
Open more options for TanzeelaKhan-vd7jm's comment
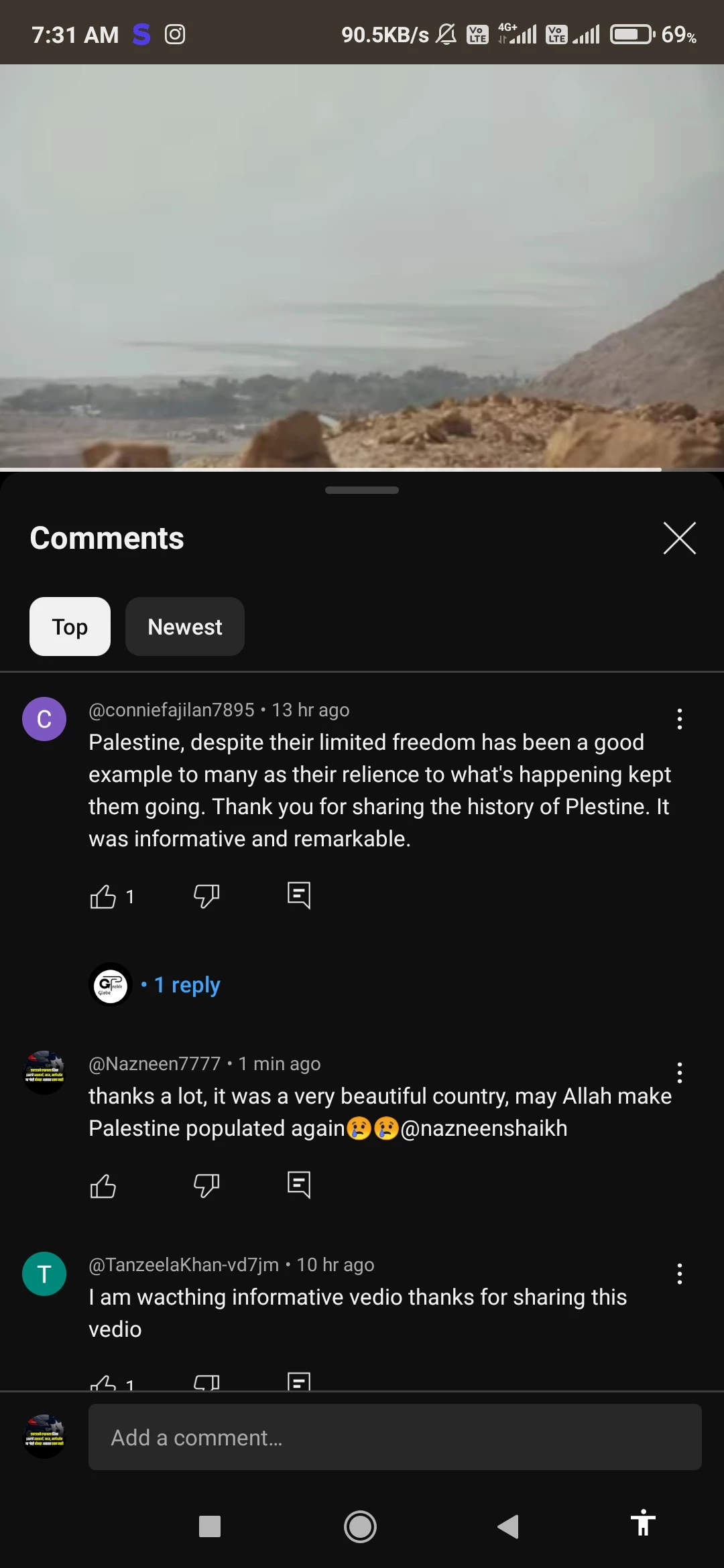680,1274
